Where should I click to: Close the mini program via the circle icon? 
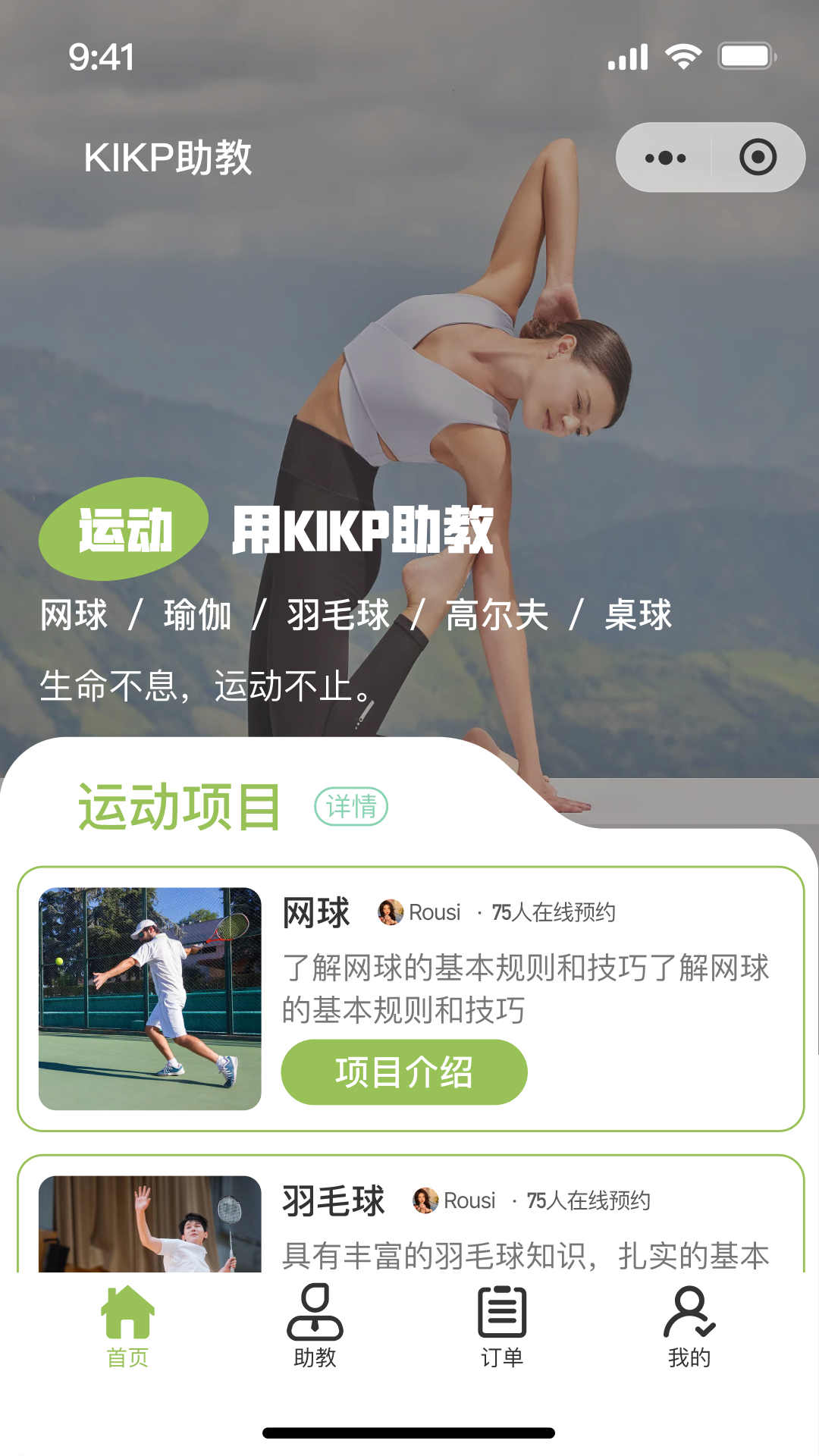point(758,158)
